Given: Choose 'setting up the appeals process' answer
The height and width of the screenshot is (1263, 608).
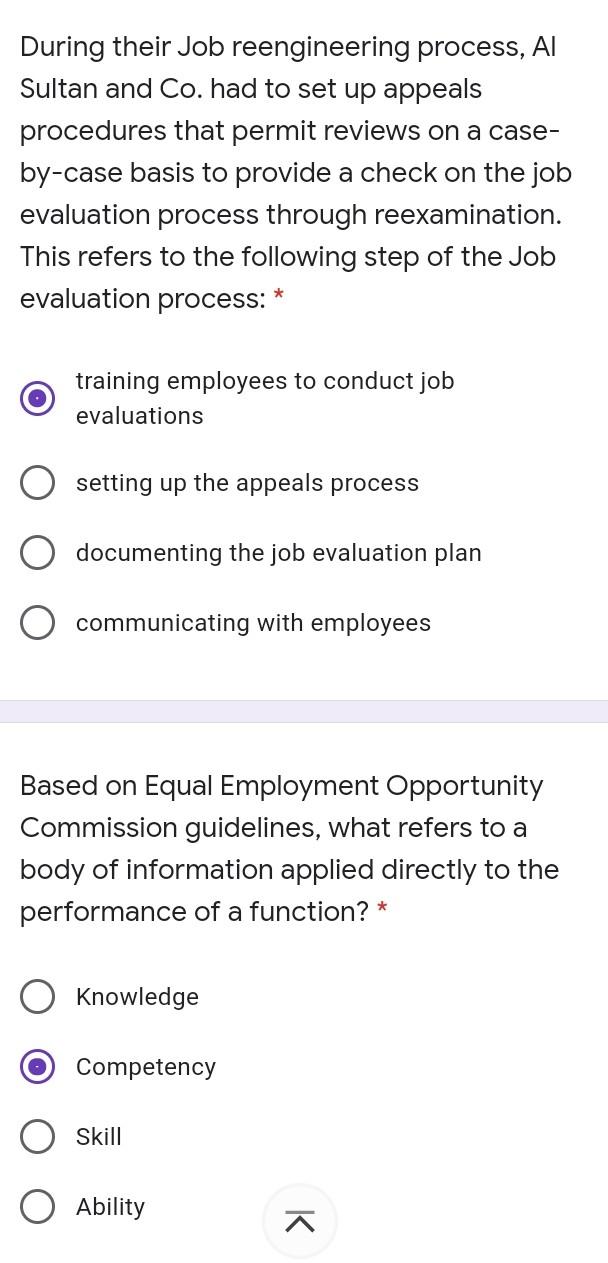Looking at the screenshot, I should (38, 483).
